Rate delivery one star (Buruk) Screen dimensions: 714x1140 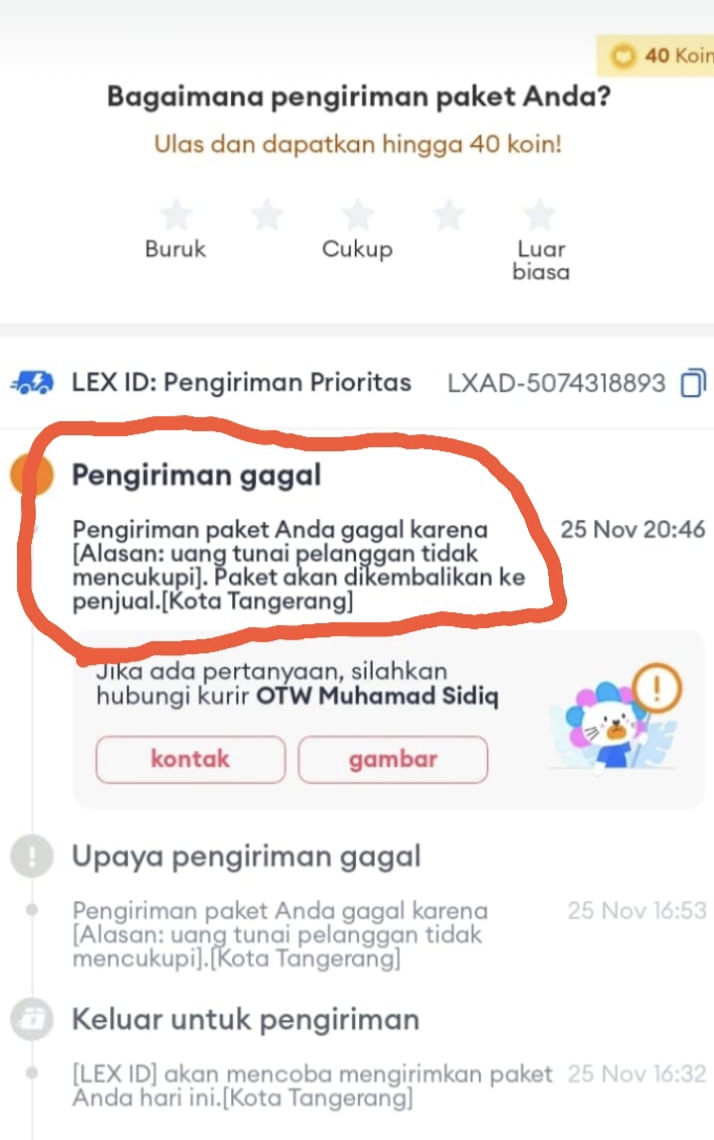(176, 214)
